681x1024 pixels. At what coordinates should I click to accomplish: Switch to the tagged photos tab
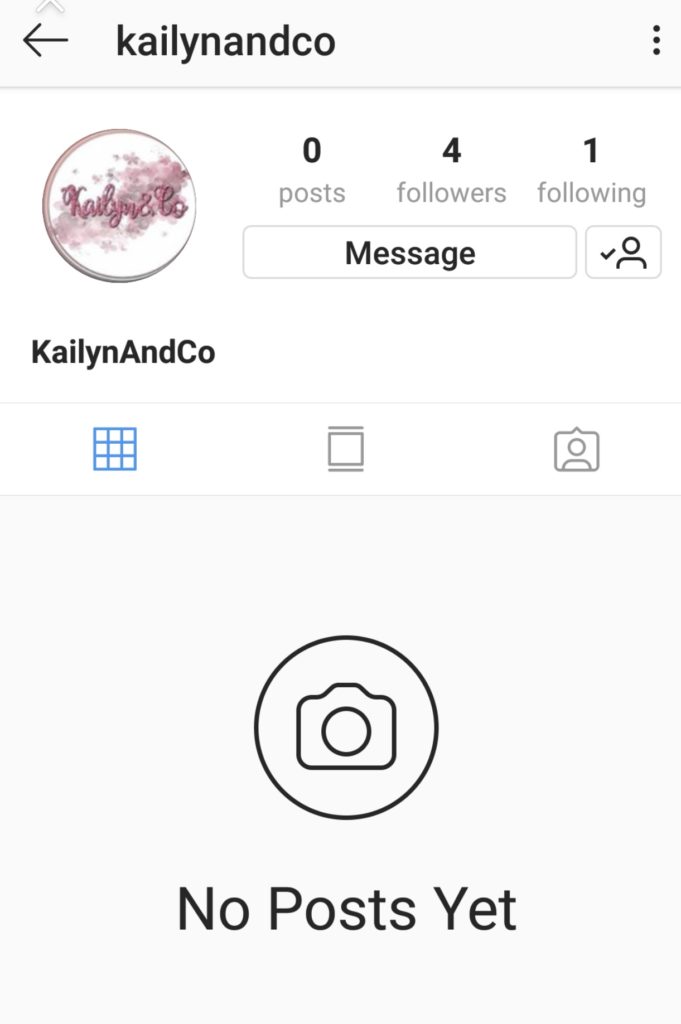[576, 450]
